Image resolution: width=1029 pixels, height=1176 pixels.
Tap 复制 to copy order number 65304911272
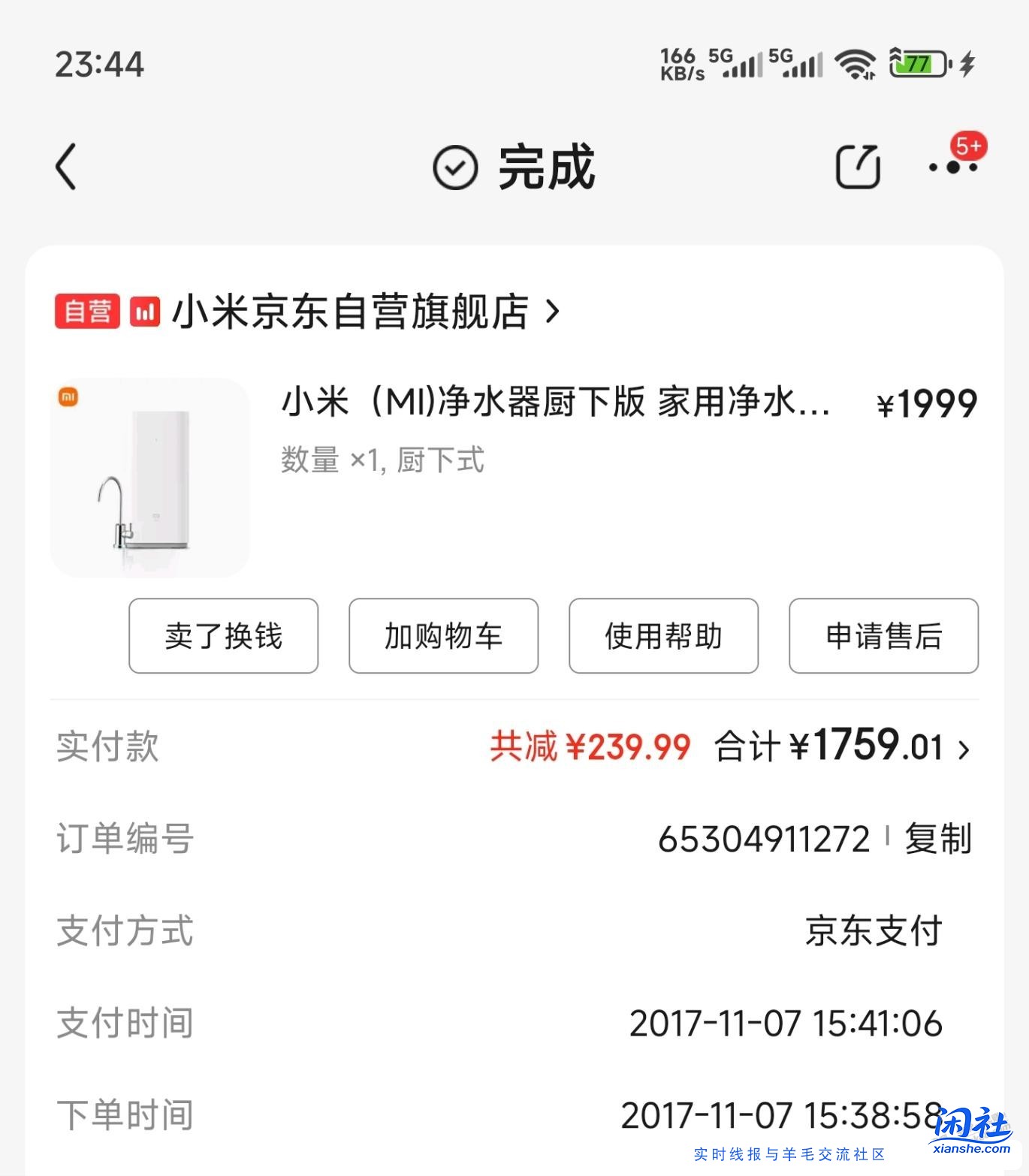(938, 840)
